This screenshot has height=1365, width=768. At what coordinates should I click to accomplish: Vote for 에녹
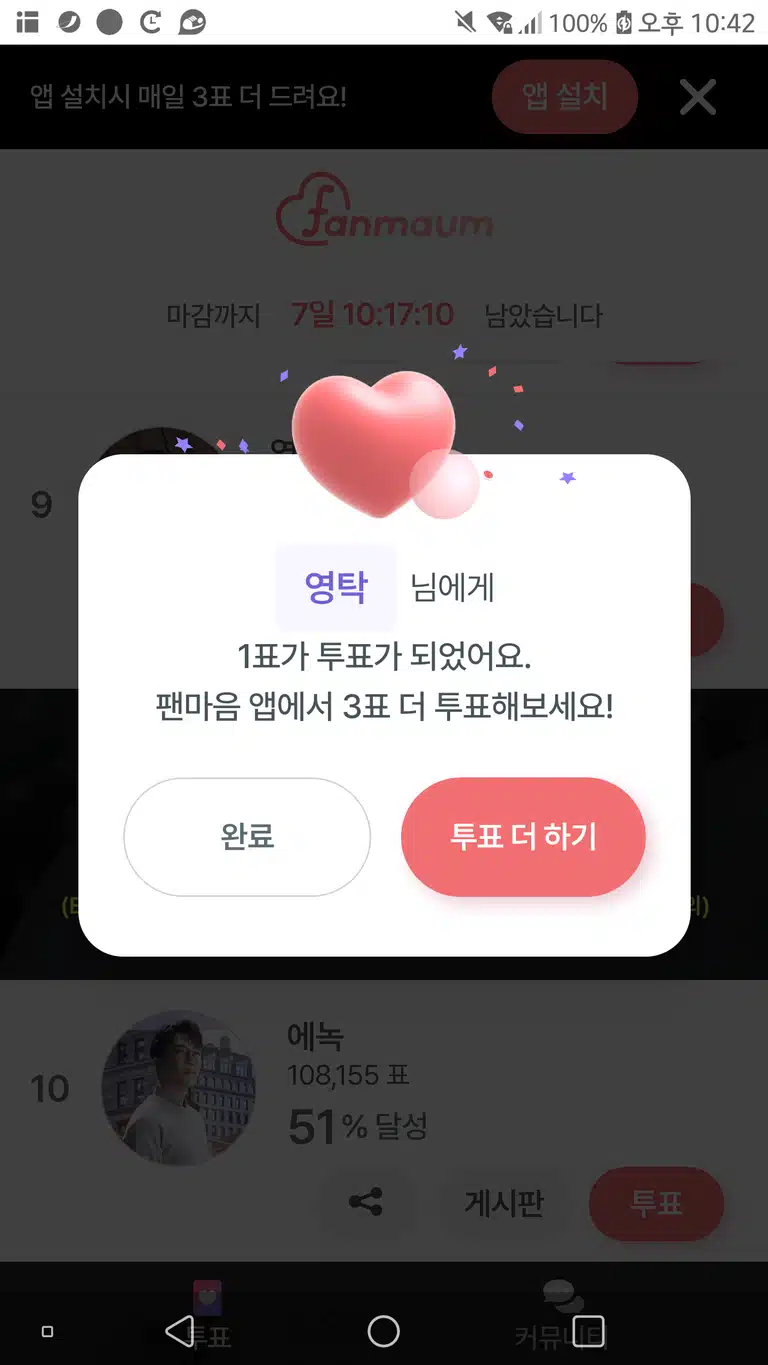click(656, 1203)
